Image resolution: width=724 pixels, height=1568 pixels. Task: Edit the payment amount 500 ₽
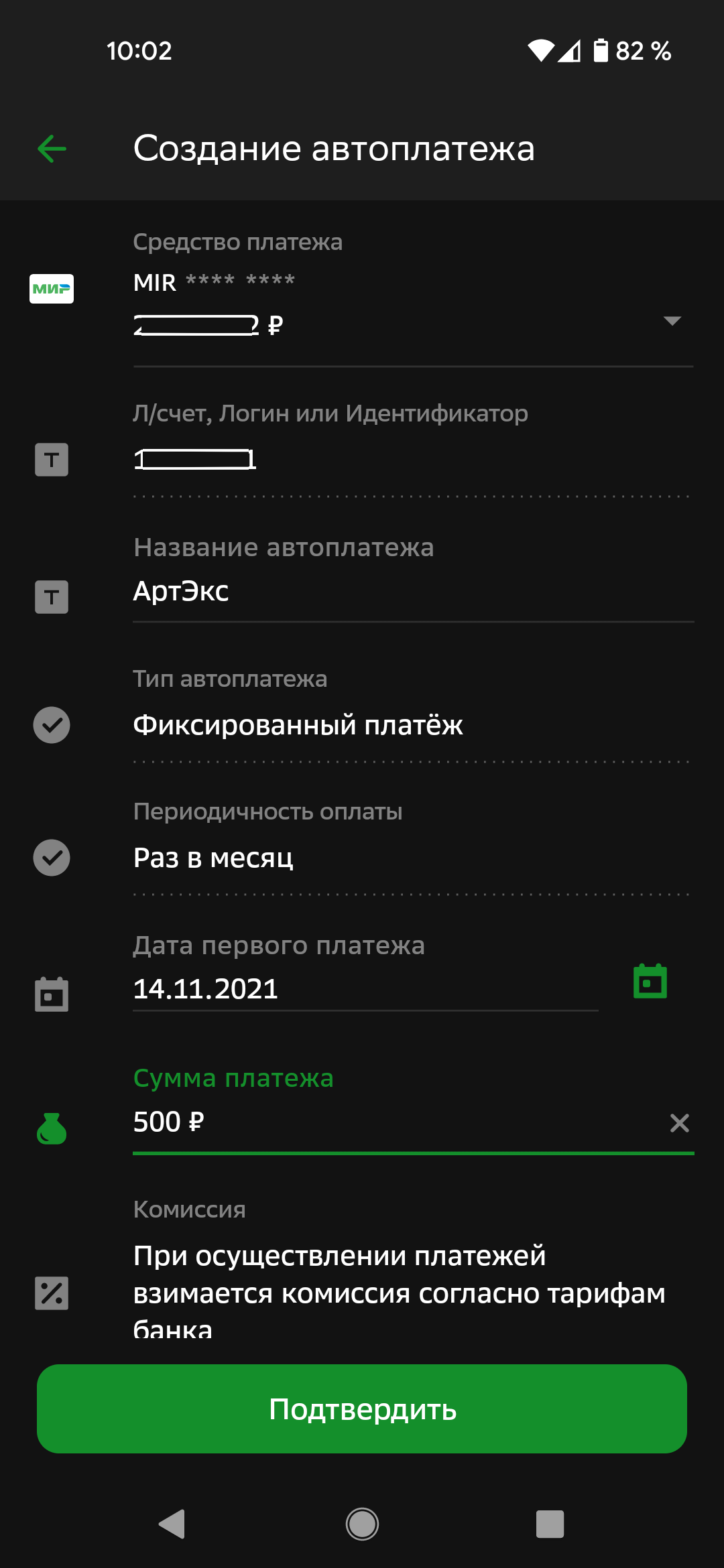tap(396, 1122)
